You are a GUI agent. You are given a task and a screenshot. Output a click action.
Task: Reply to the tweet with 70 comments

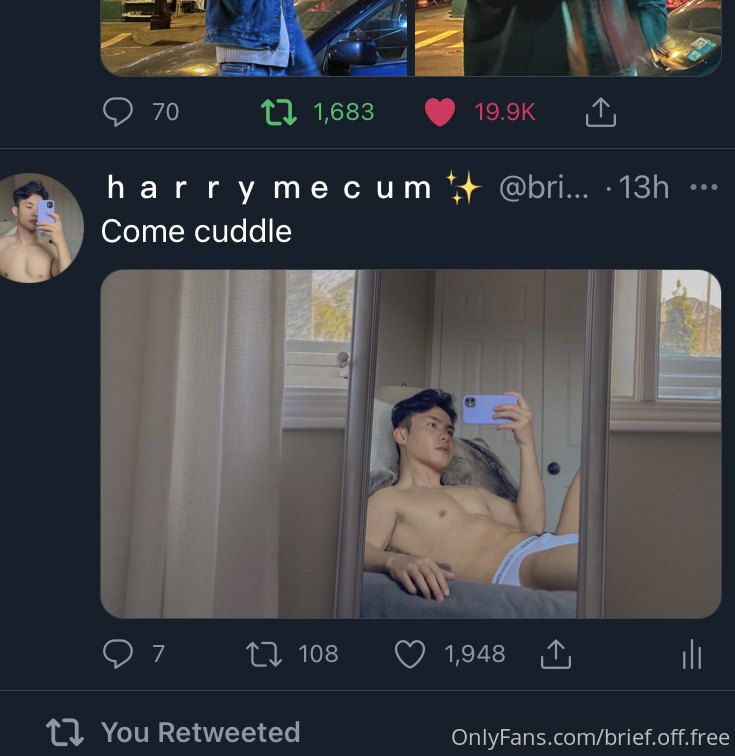pos(118,112)
